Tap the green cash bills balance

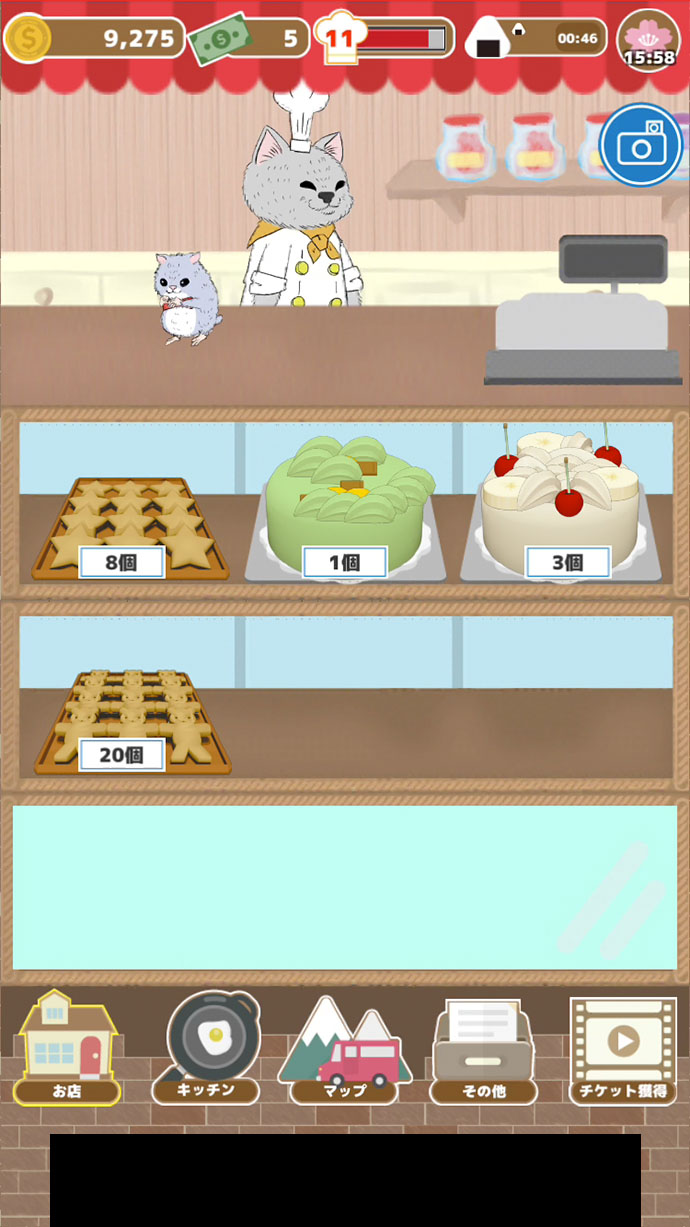pos(250,39)
